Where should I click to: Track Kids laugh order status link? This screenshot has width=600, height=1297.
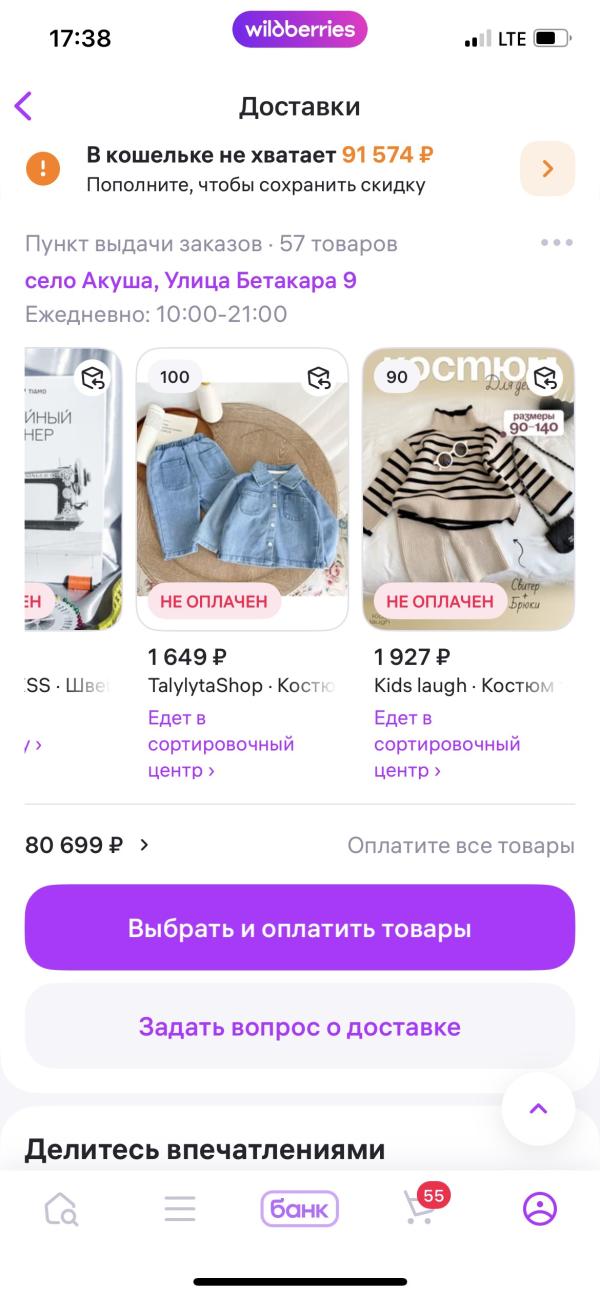click(446, 744)
